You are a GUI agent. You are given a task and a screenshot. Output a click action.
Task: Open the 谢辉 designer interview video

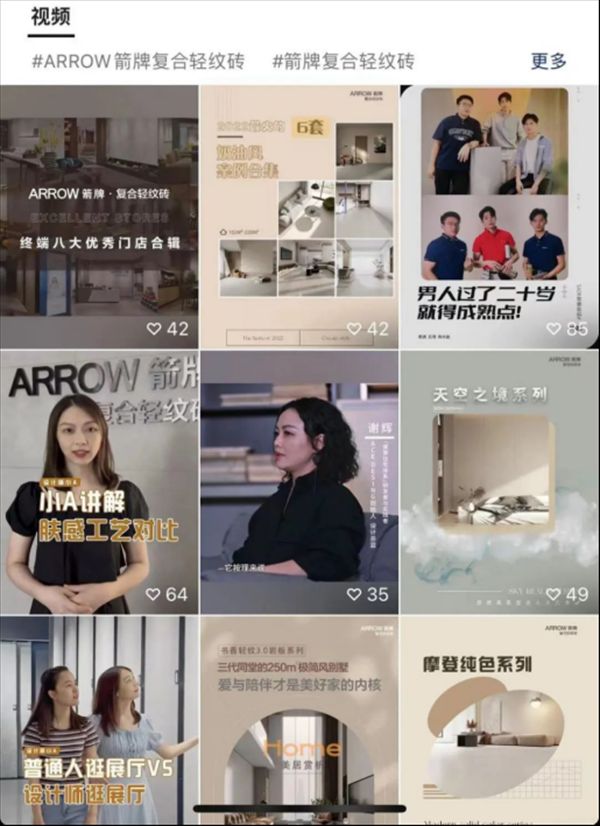[299, 482]
